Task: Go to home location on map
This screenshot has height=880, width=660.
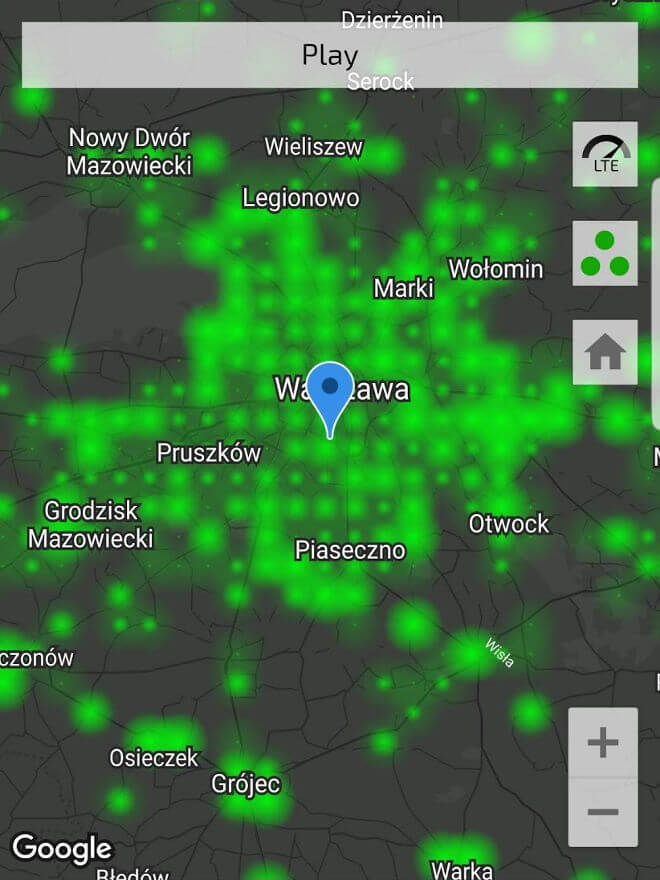Action: pos(605,352)
